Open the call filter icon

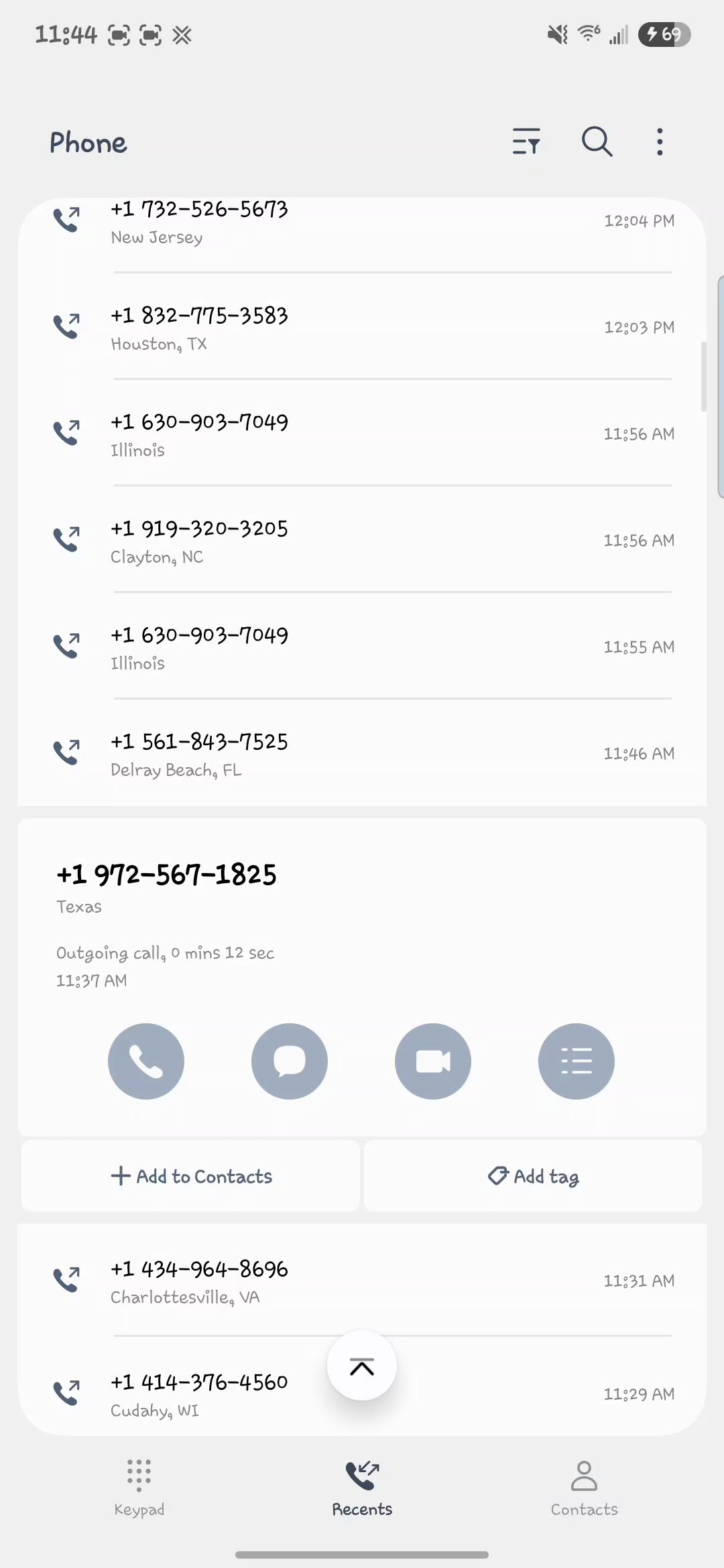[x=526, y=141]
